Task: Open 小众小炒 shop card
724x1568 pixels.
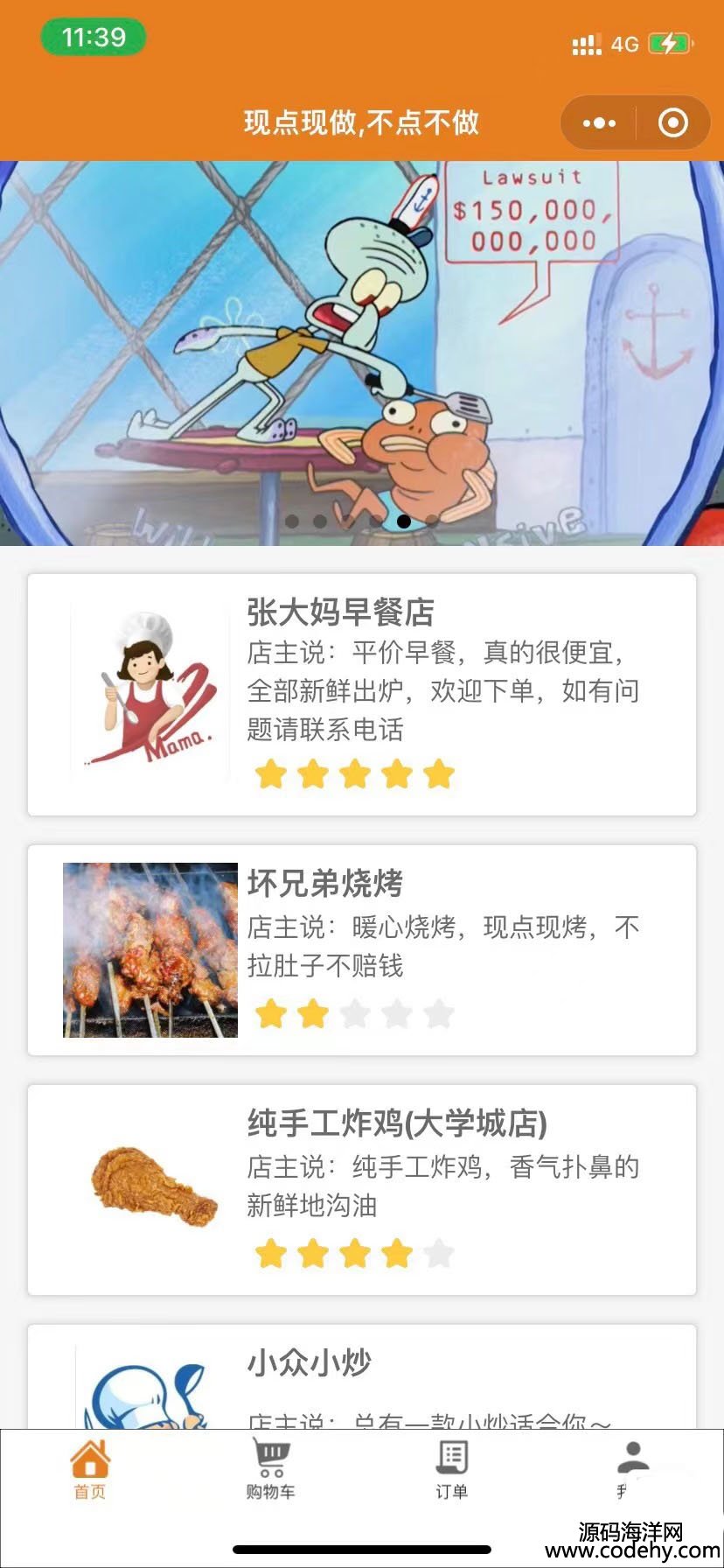Action: pos(362,1378)
